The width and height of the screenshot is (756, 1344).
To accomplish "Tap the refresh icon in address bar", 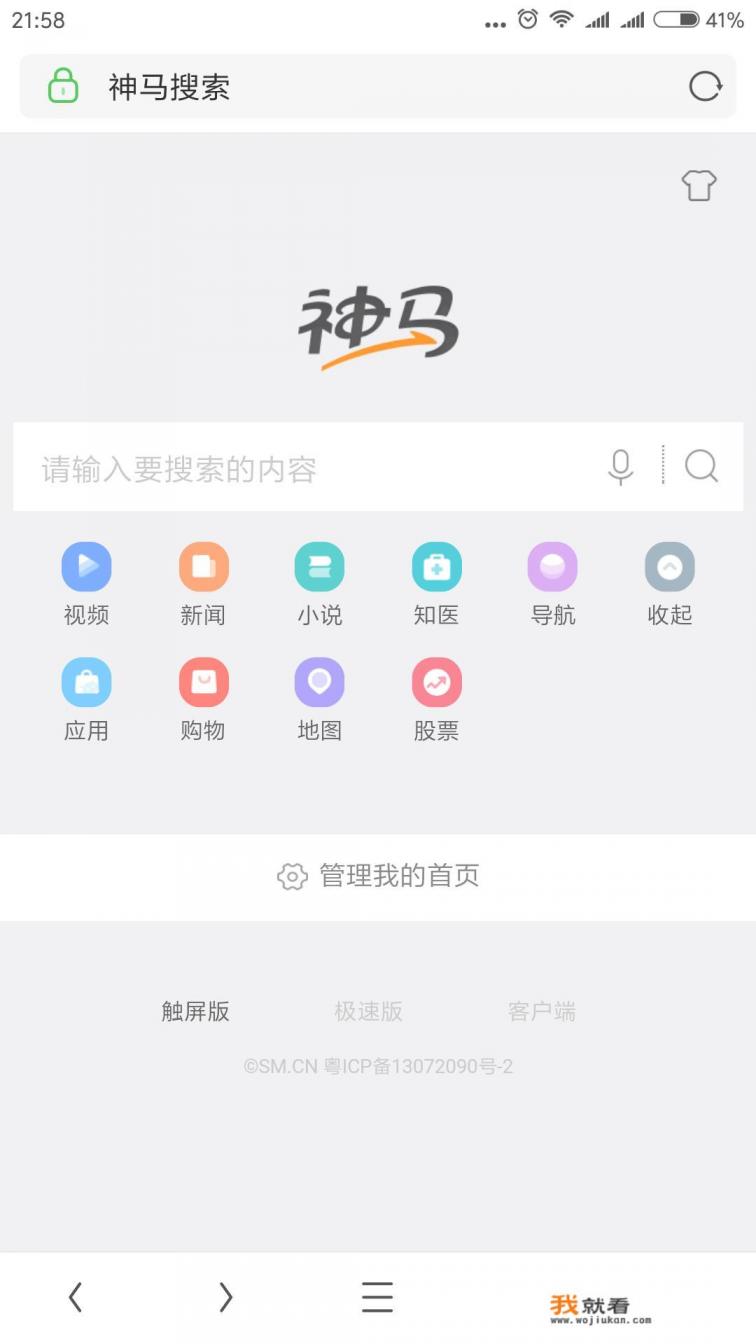I will pos(706,86).
